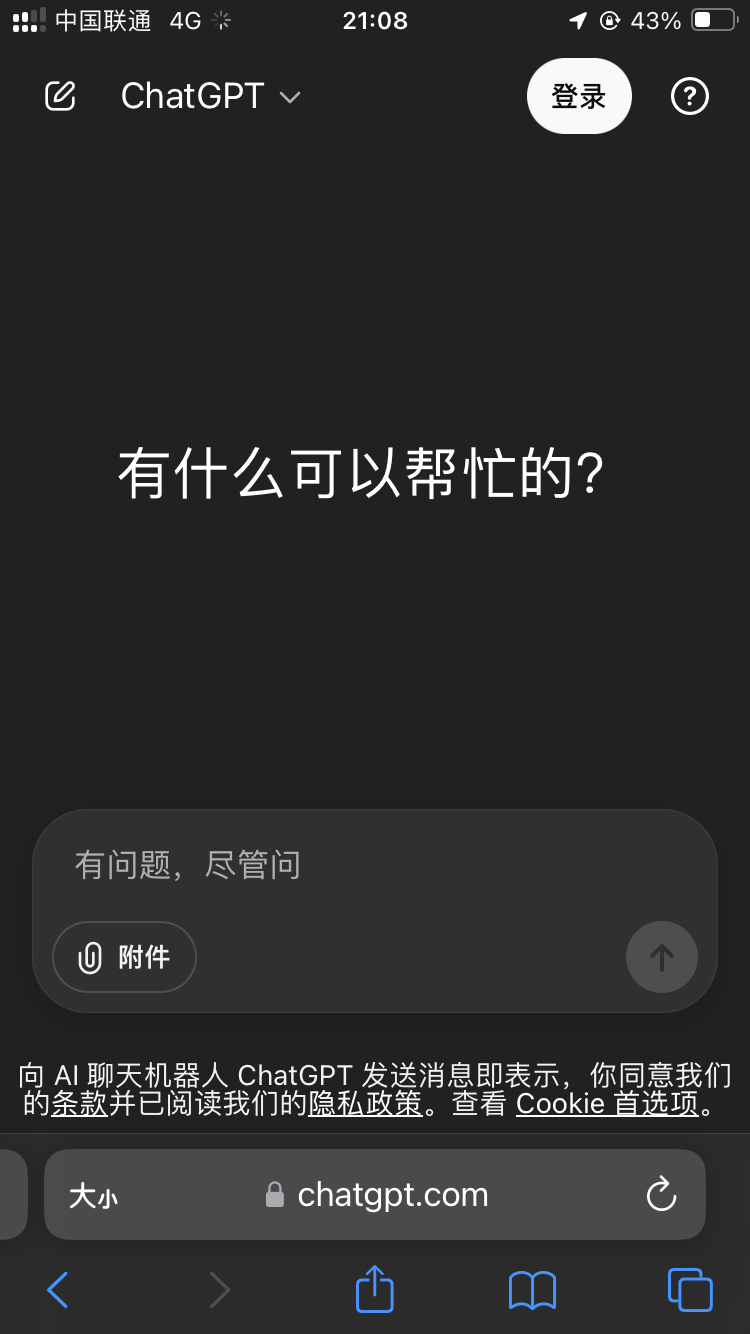Navigate back using the back chevron
This screenshot has height=1334, width=750.
point(57,1290)
